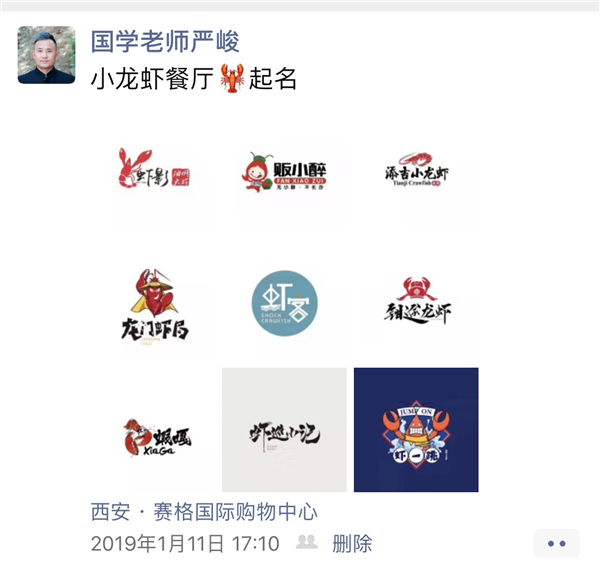
Task: Tap 删除 to delete this post
Action: pyautogui.click(x=352, y=544)
